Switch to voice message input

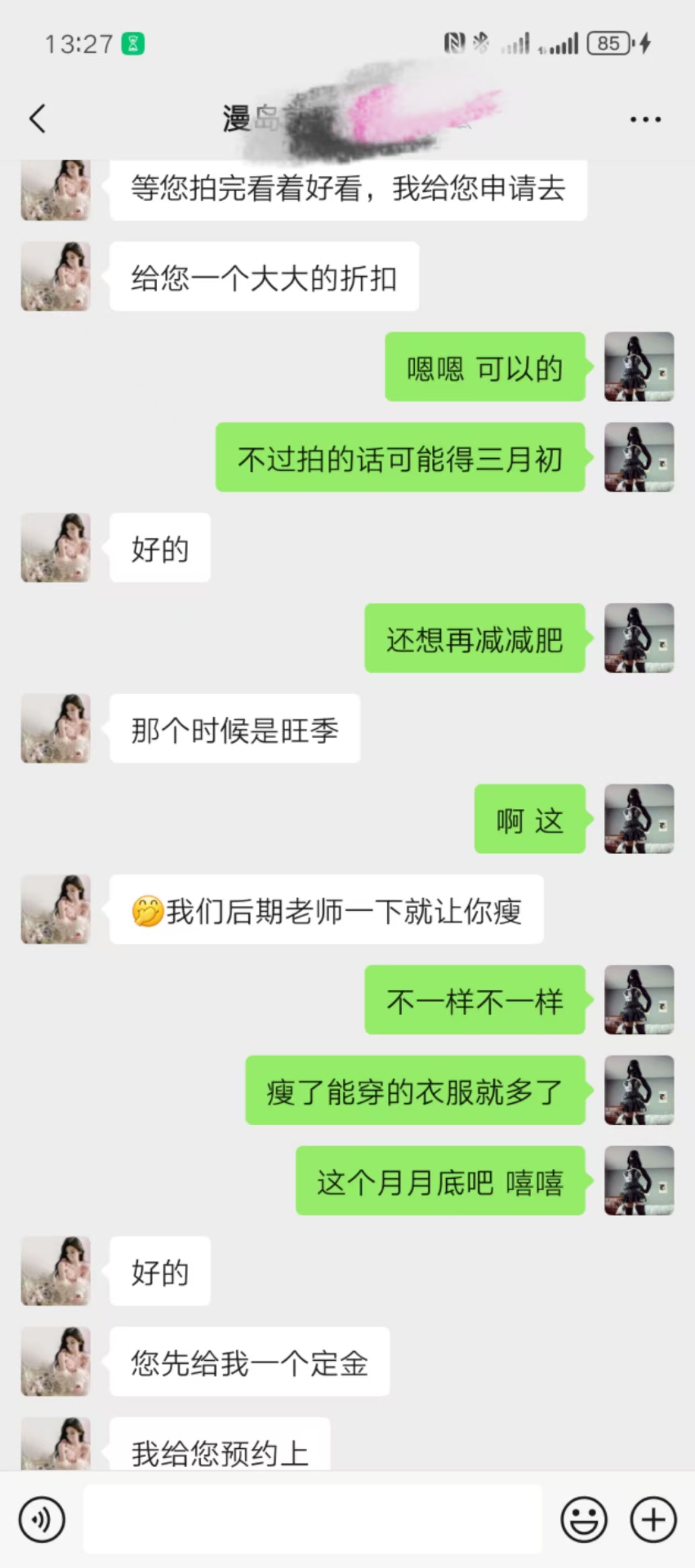(41, 1519)
